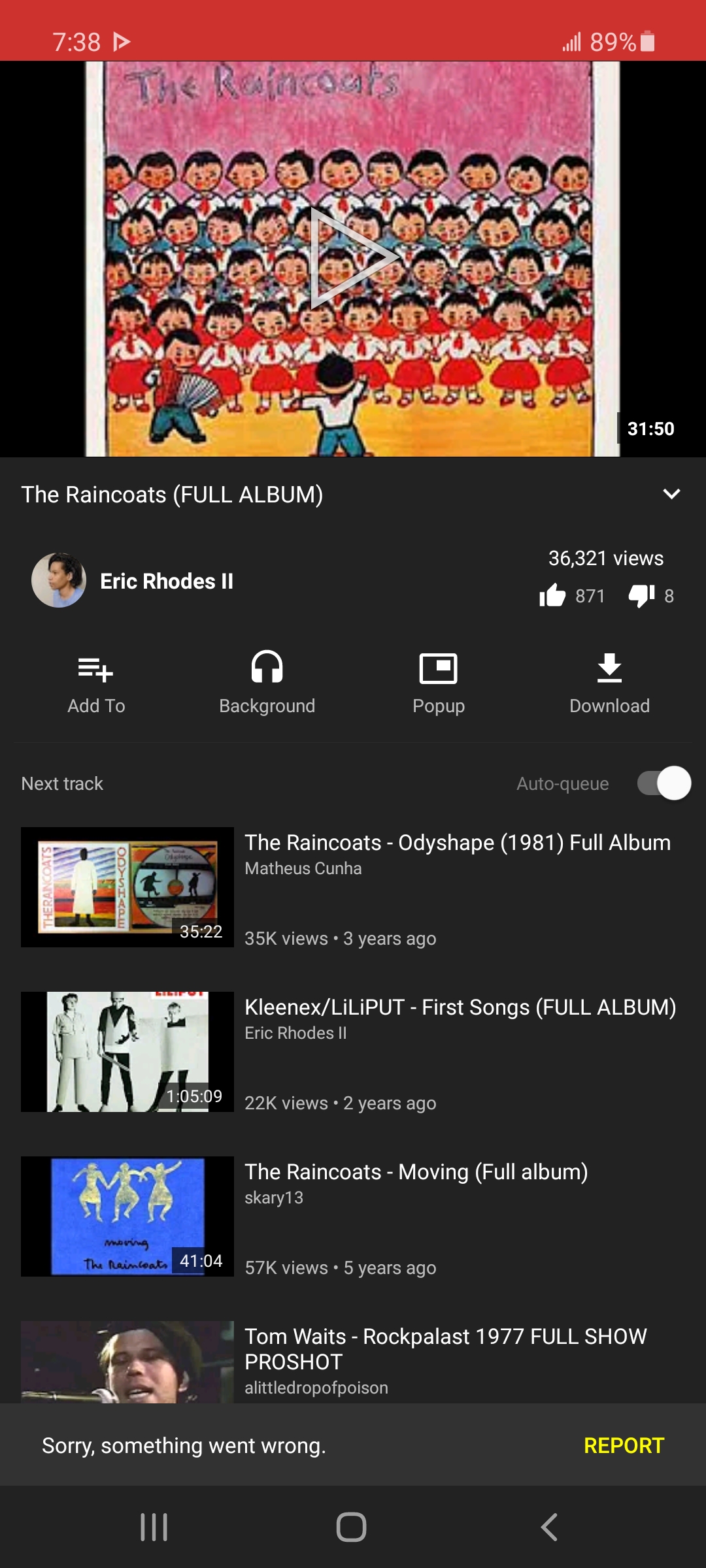Open recent apps from navigation bar
Viewport: 706px width, 1568px height.
154,1527
